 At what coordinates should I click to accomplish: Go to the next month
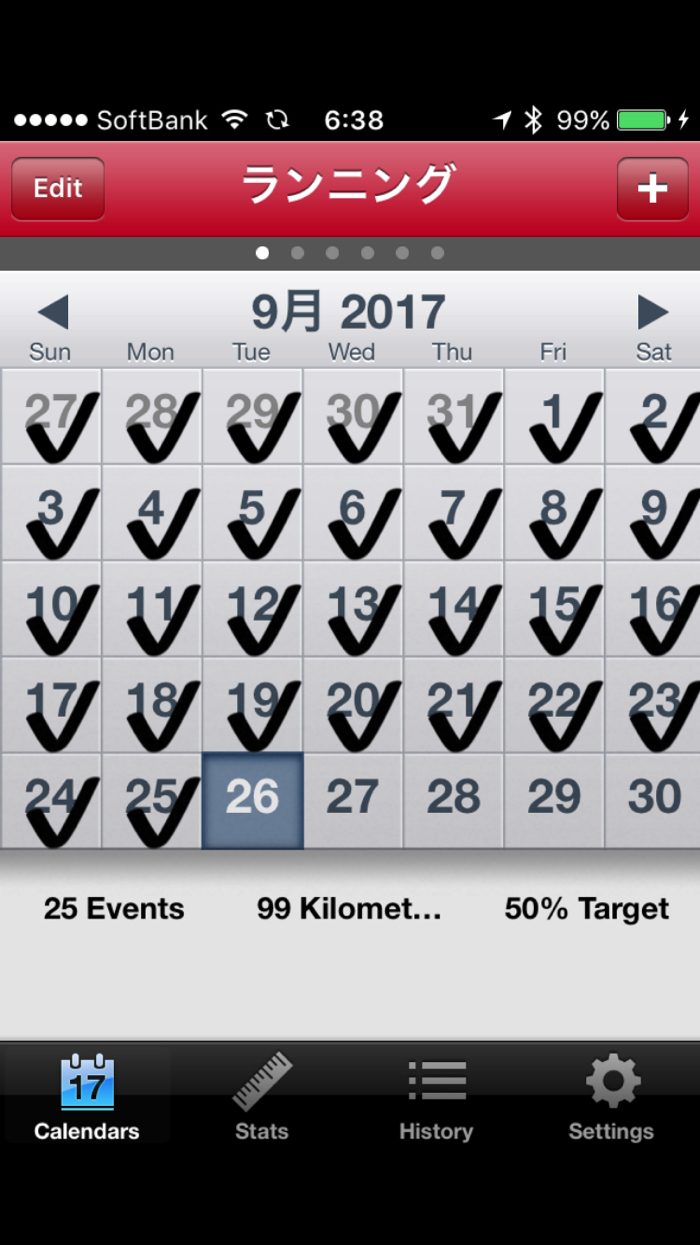click(652, 313)
